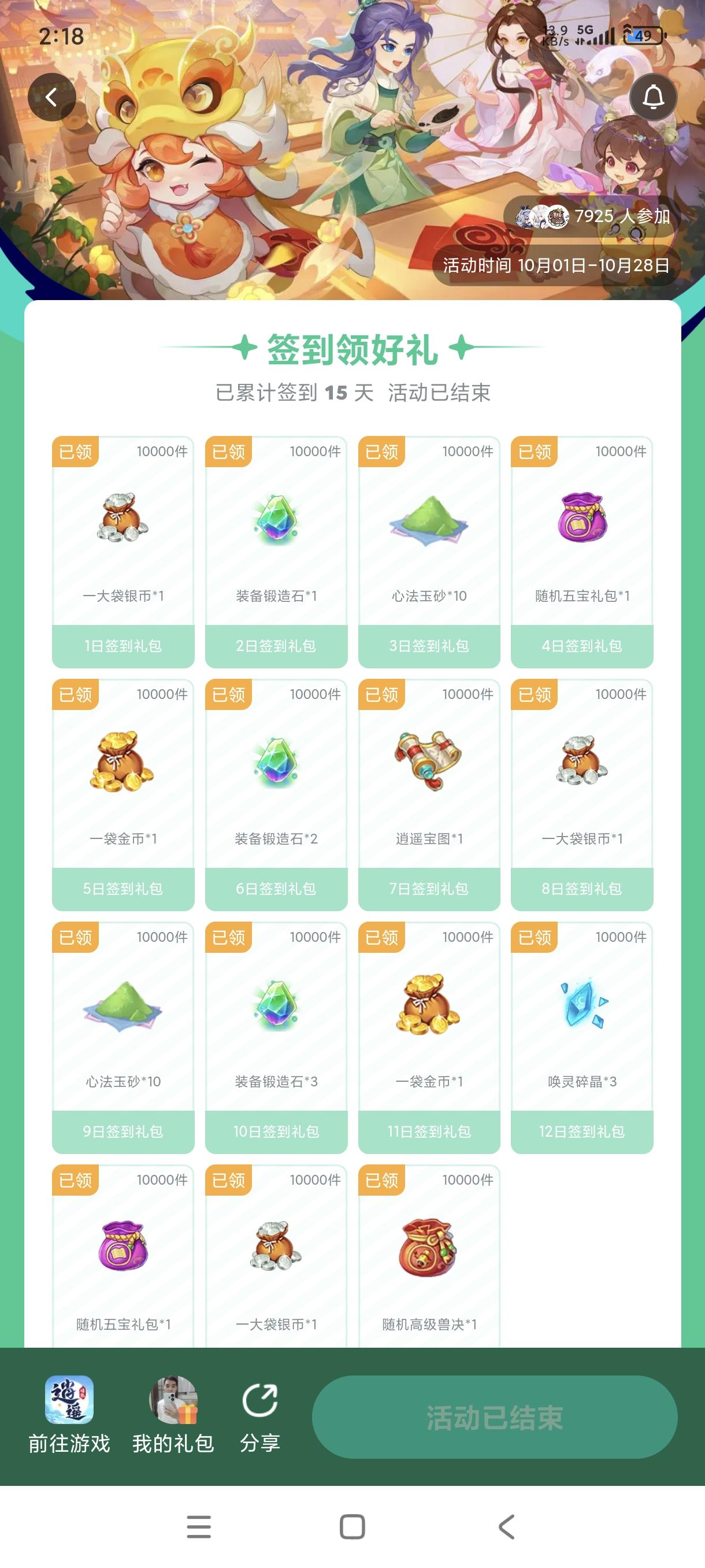
Task: Click the 心法玉砂 green powder icon day 3
Action: click(x=428, y=522)
